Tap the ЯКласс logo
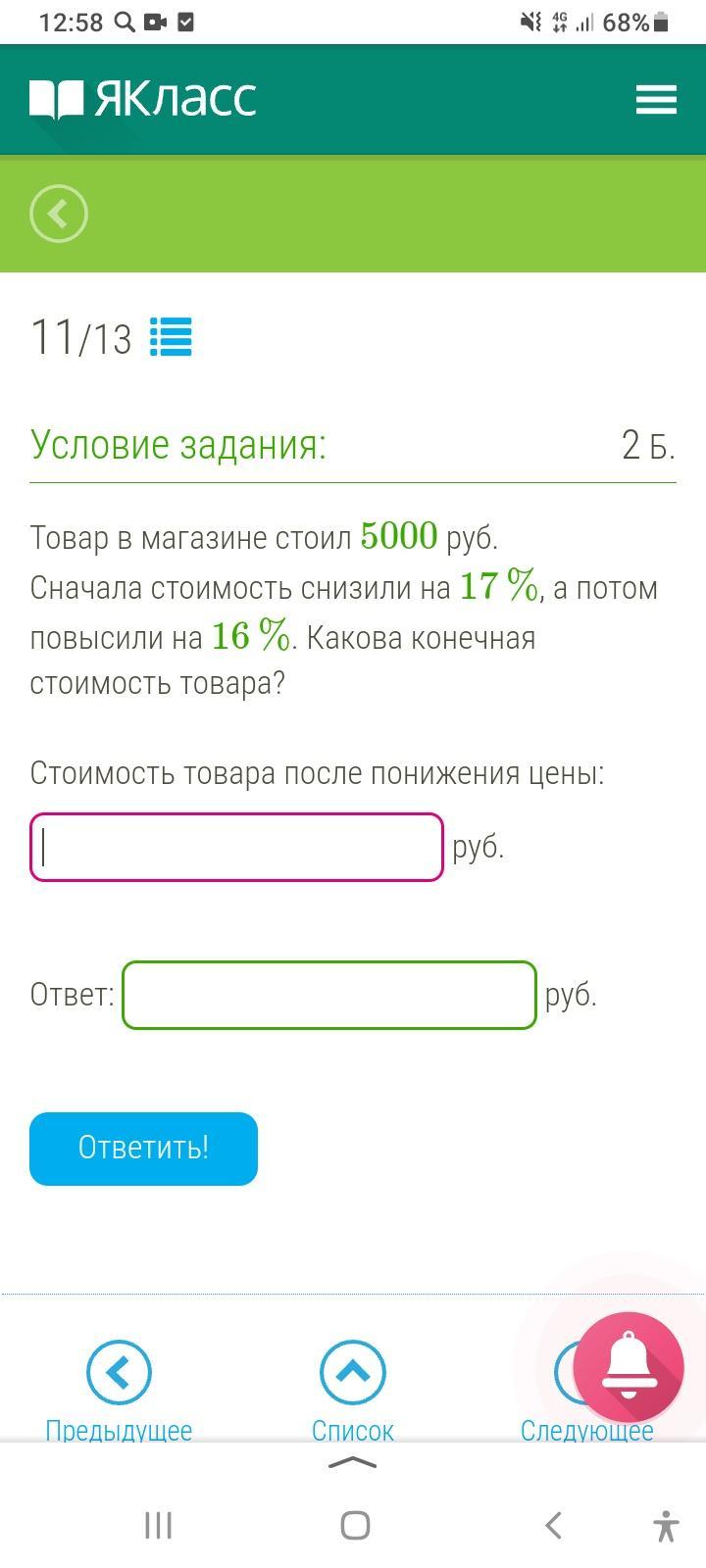This screenshot has width=706, height=1568. [x=143, y=99]
